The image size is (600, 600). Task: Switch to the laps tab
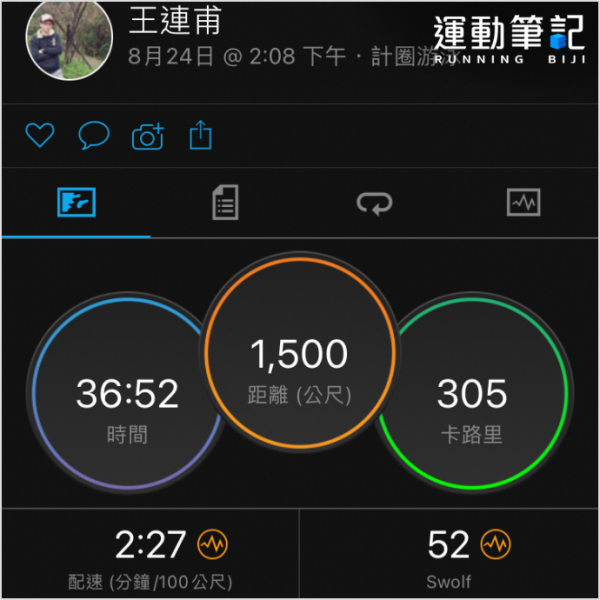click(375, 204)
